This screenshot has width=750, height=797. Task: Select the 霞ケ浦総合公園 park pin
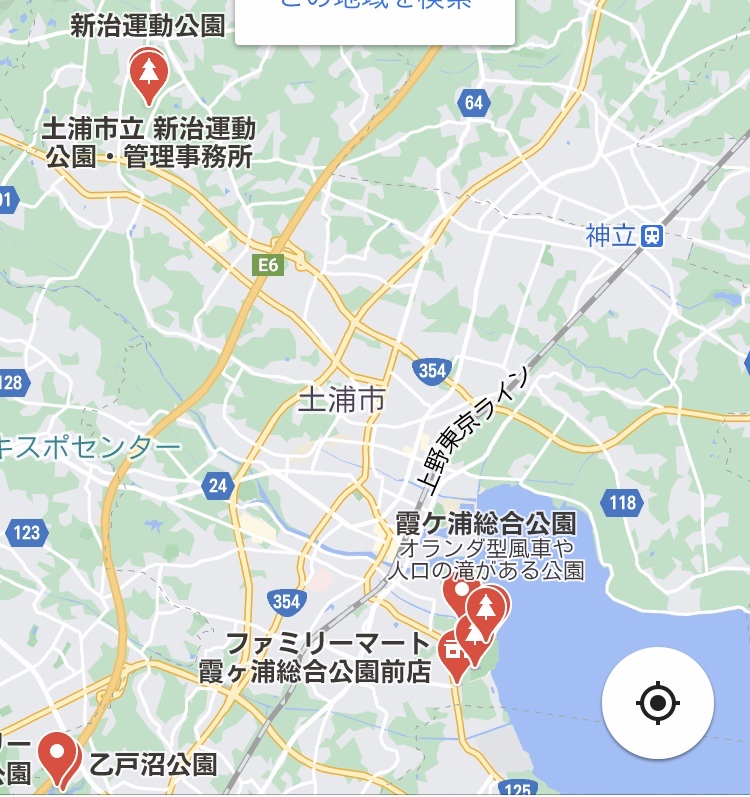[x=487, y=607]
